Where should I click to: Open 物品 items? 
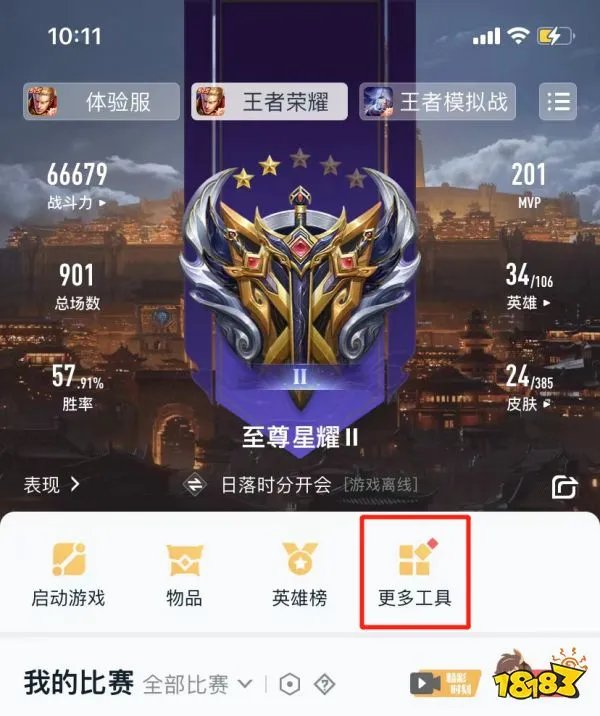point(184,575)
